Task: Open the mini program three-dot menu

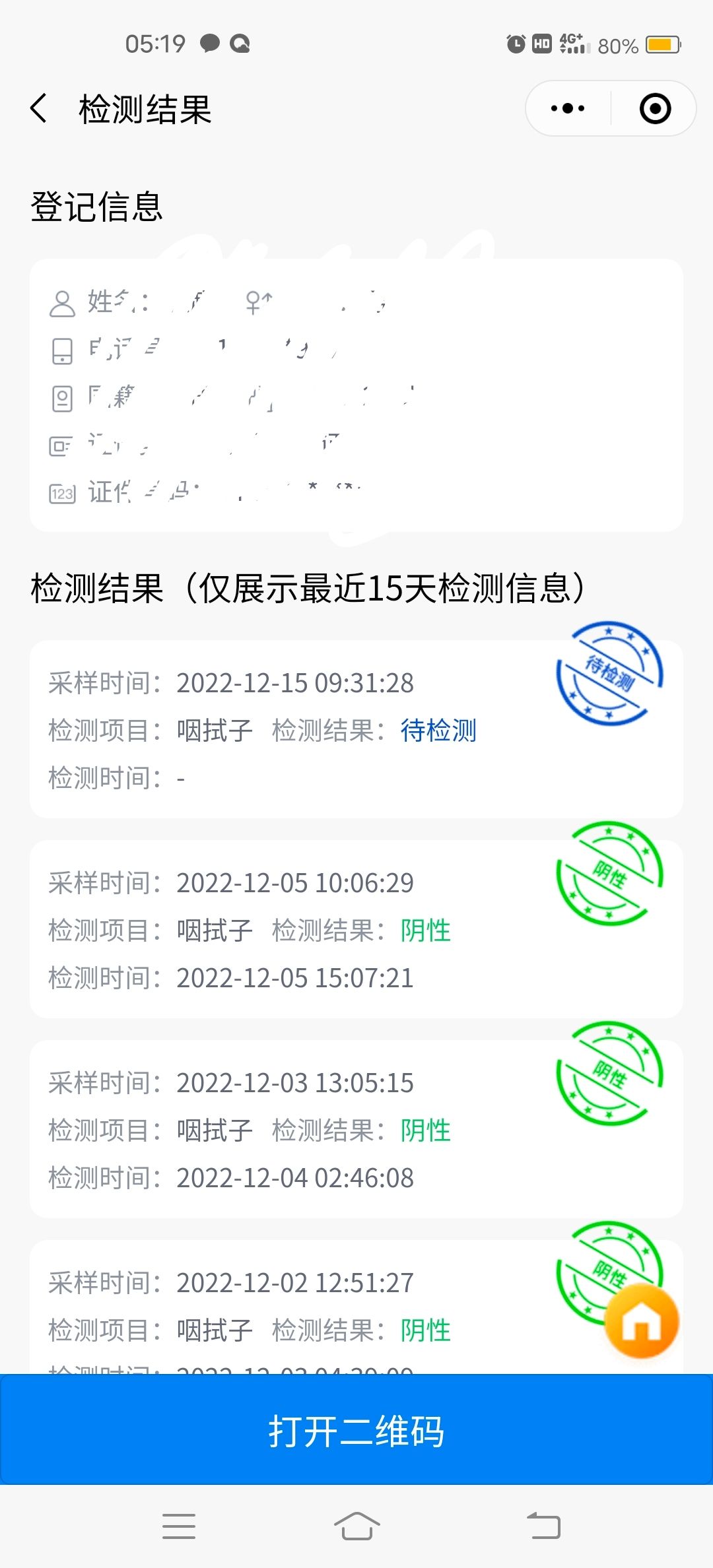Action: 568,108
